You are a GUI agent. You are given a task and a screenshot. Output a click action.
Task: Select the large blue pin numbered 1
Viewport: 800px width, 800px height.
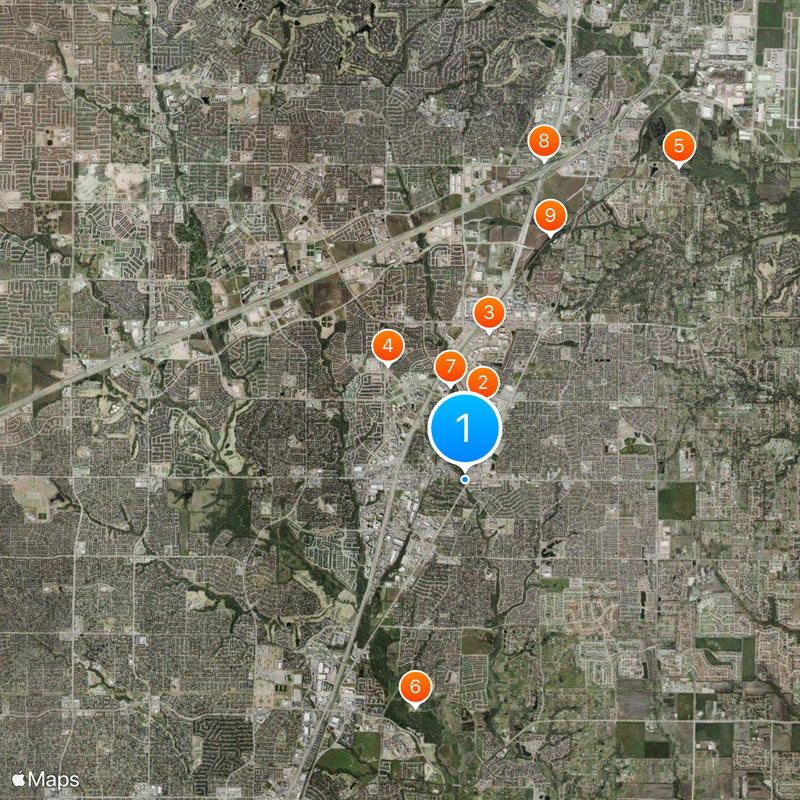click(464, 429)
